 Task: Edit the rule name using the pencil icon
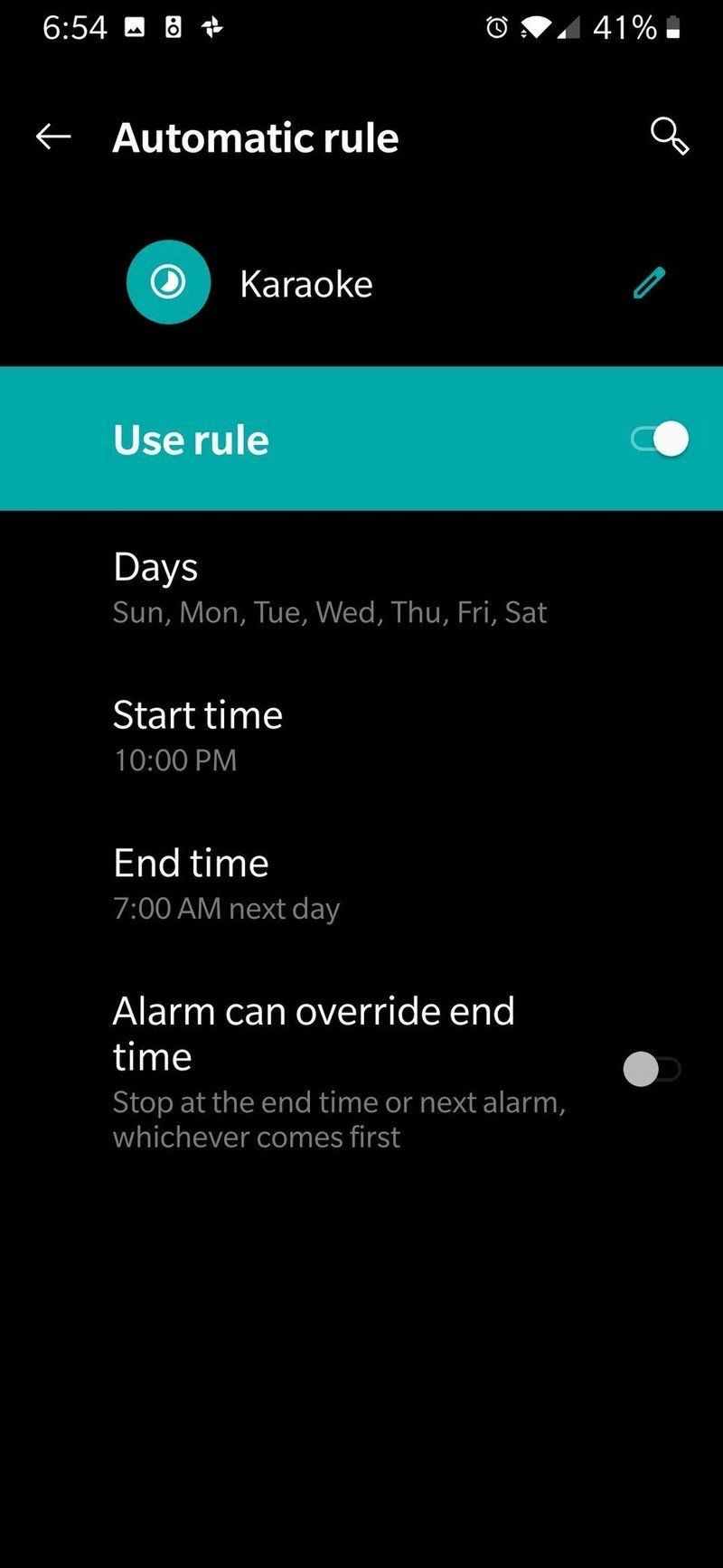click(648, 283)
